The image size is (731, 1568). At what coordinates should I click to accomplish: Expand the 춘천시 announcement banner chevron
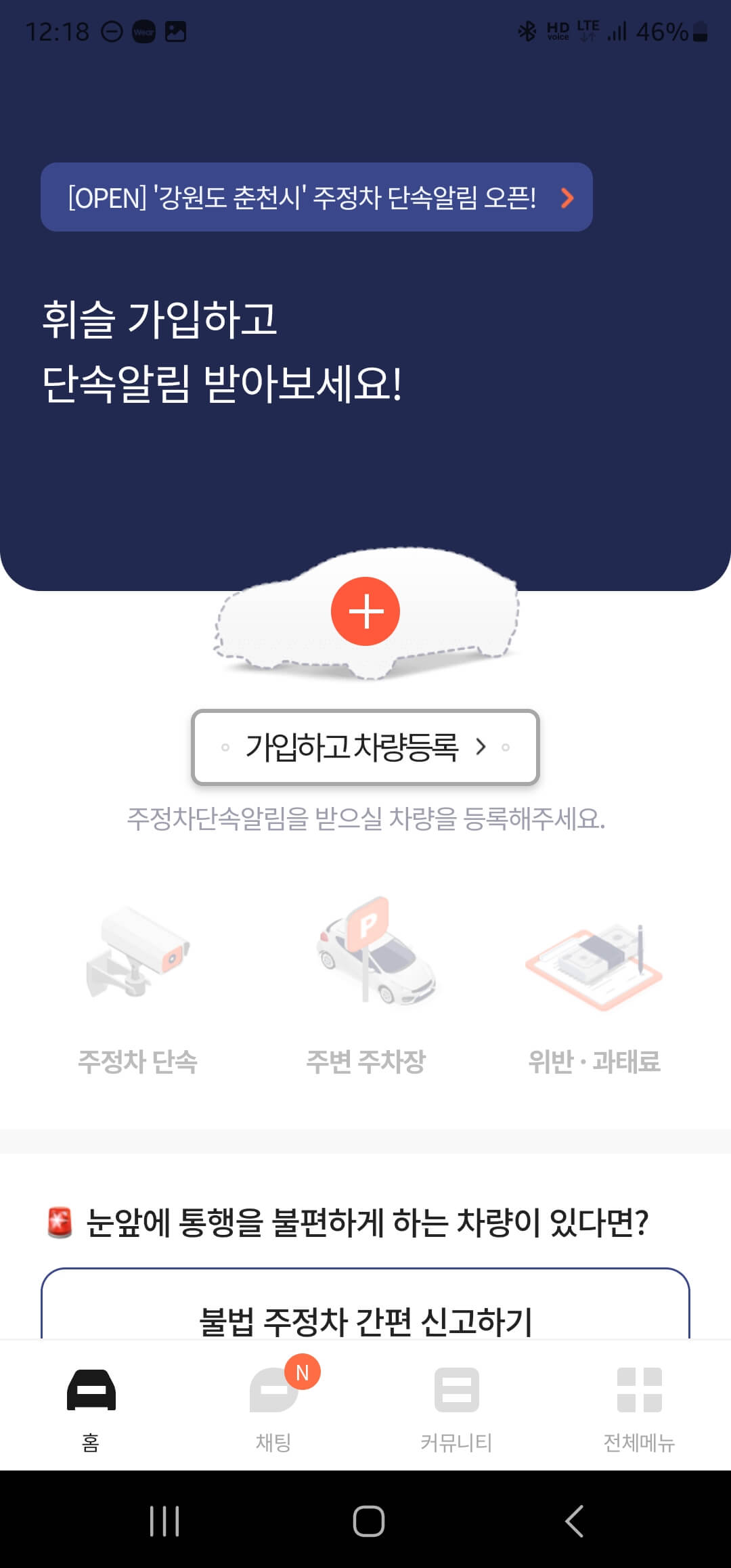567,197
